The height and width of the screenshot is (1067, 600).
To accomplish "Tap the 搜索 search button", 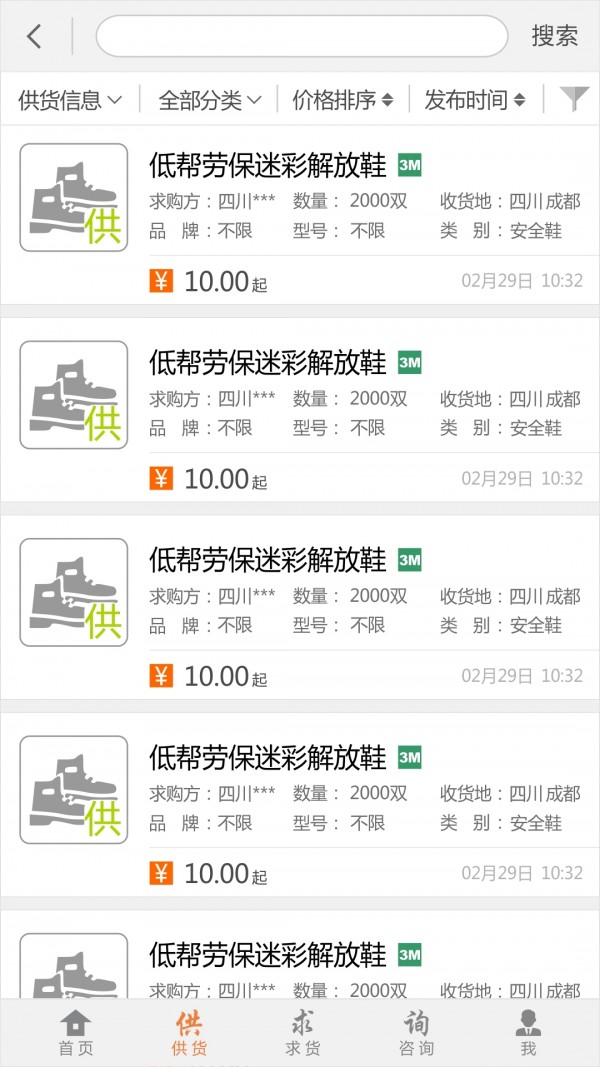I will click(554, 37).
